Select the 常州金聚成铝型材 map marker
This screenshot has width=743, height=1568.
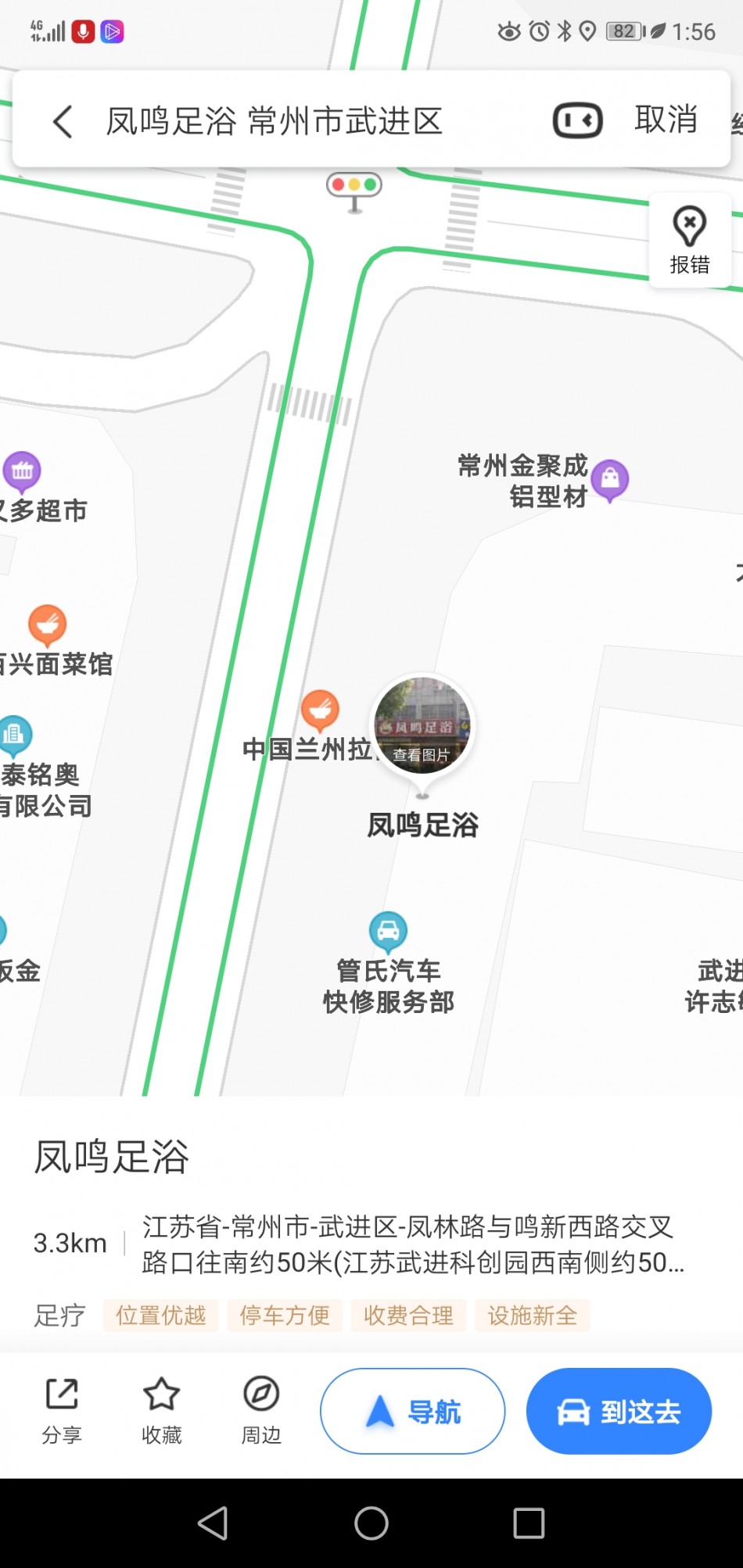[x=610, y=478]
